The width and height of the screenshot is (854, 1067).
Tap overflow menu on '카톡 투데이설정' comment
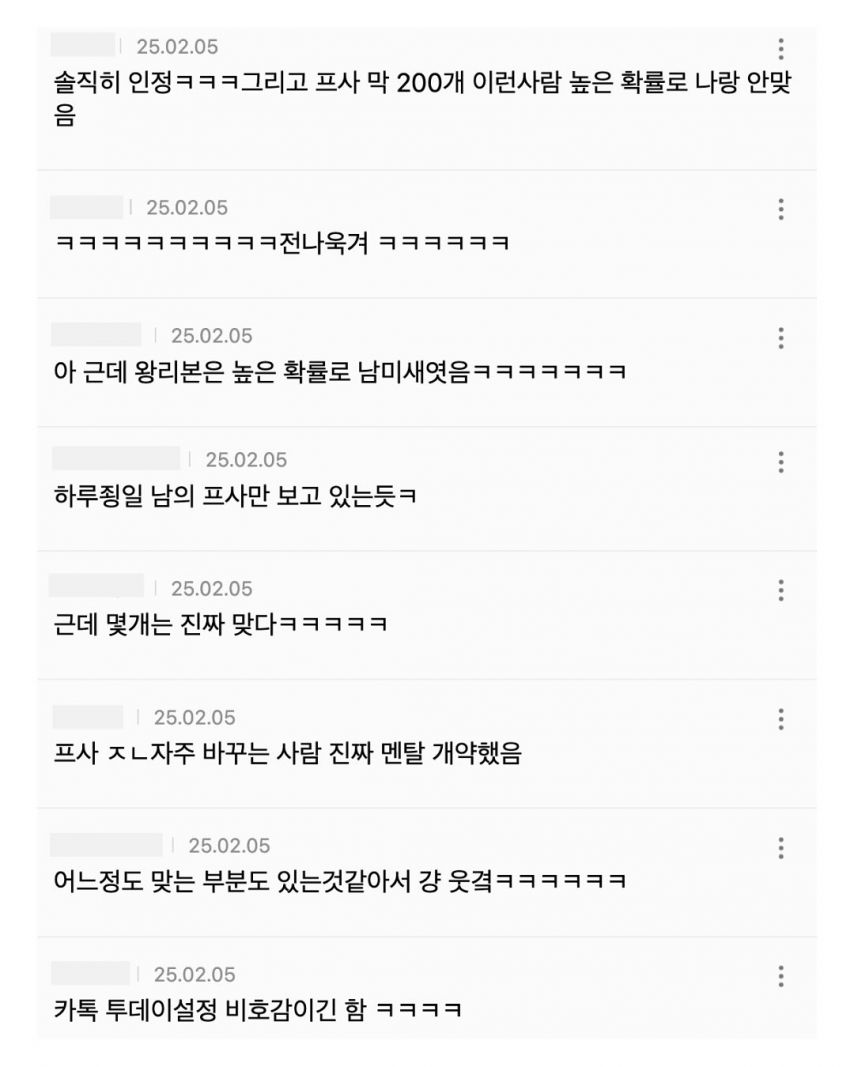point(780,976)
